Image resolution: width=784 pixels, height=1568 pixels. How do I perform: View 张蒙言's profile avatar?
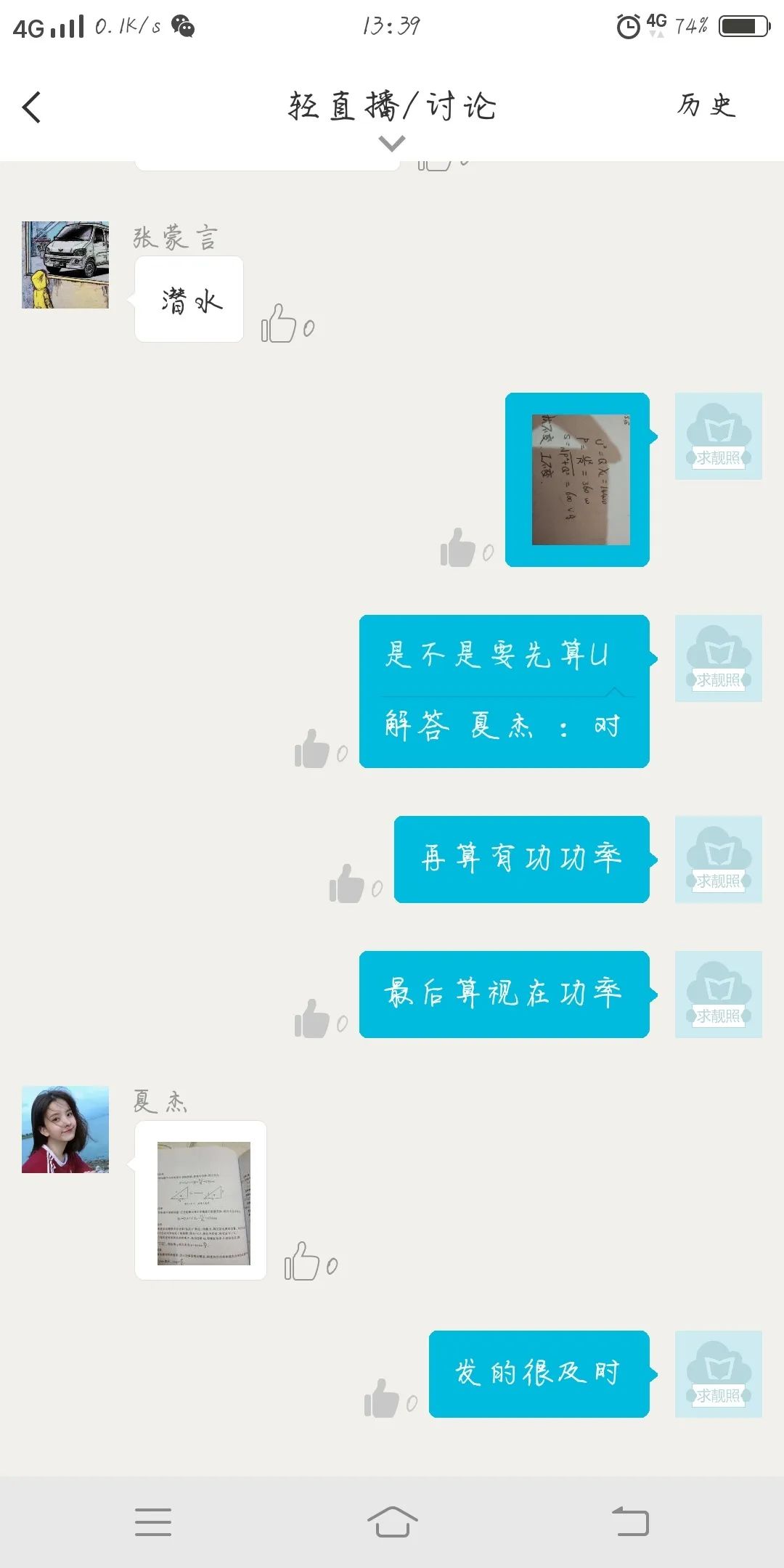coord(65,265)
